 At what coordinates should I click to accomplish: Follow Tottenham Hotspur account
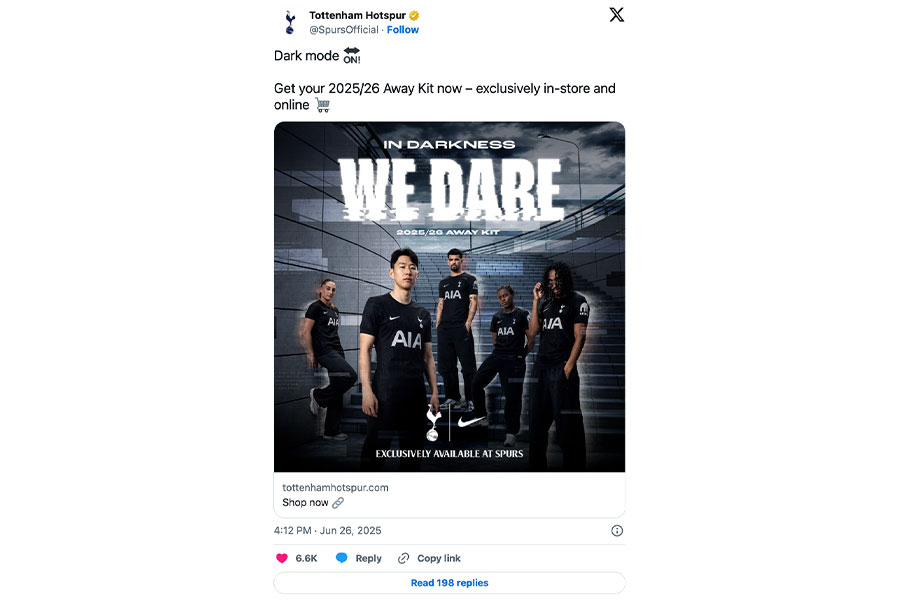(403, 30)
